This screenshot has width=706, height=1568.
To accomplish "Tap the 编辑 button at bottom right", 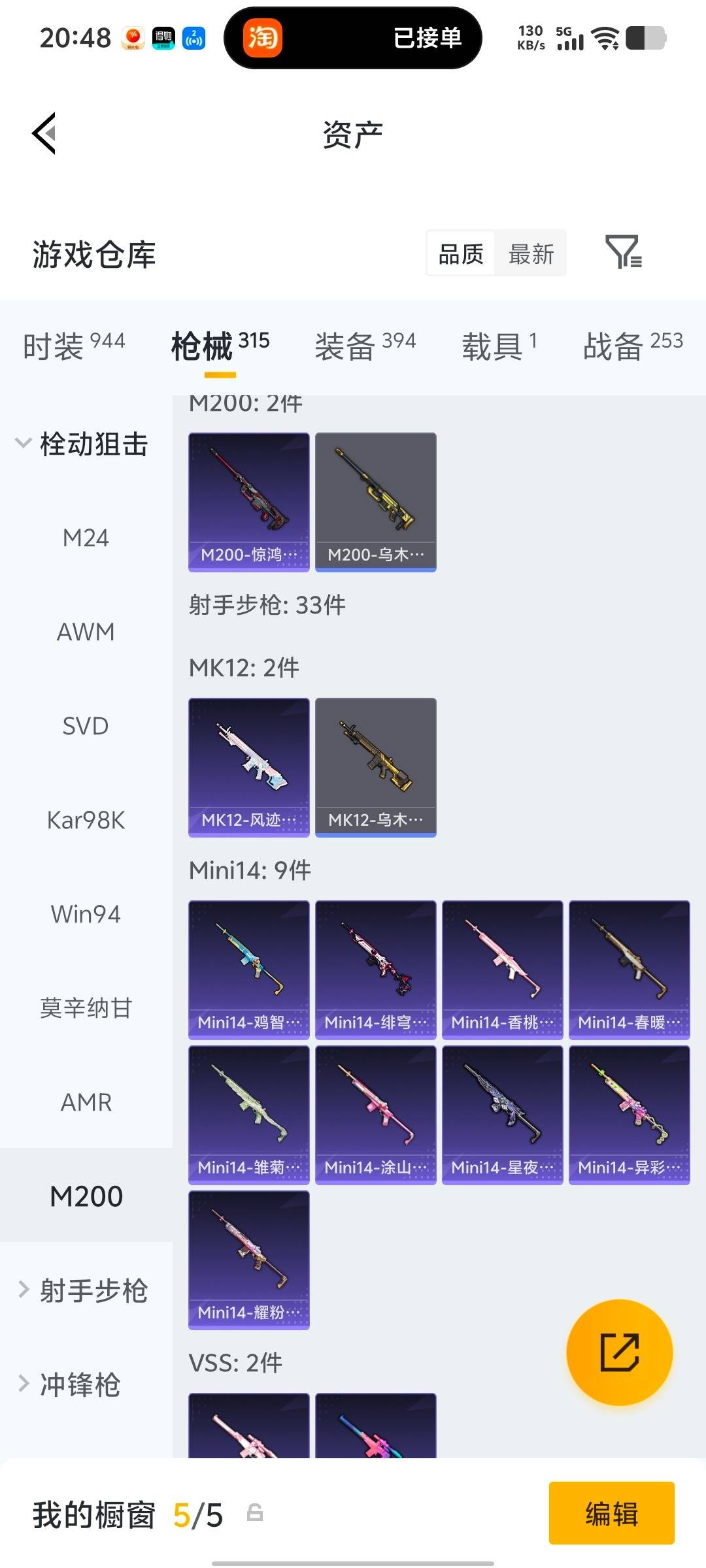I will [x=612, y=1514].
